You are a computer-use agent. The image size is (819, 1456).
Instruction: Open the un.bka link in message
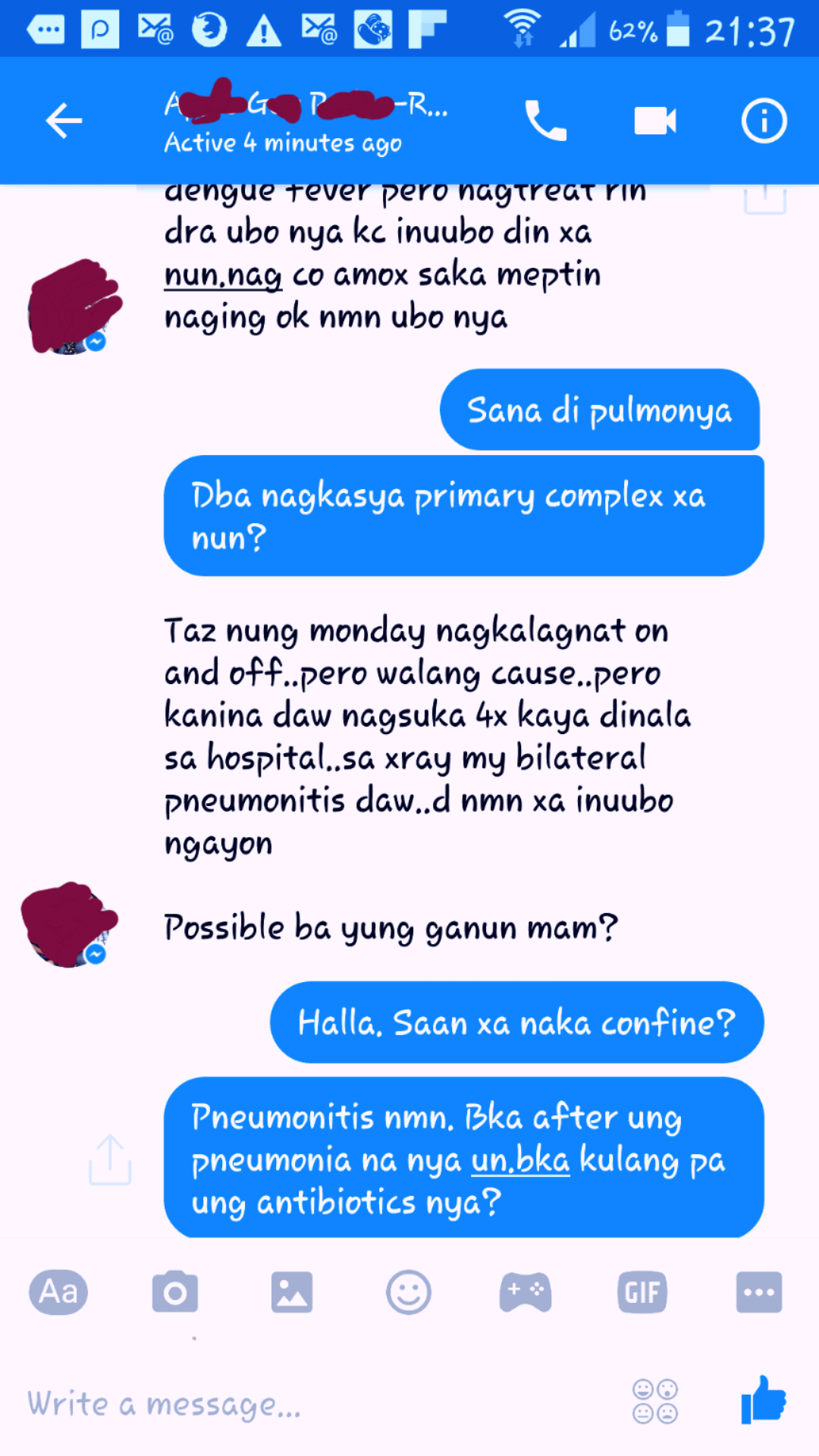[520, 1160]
